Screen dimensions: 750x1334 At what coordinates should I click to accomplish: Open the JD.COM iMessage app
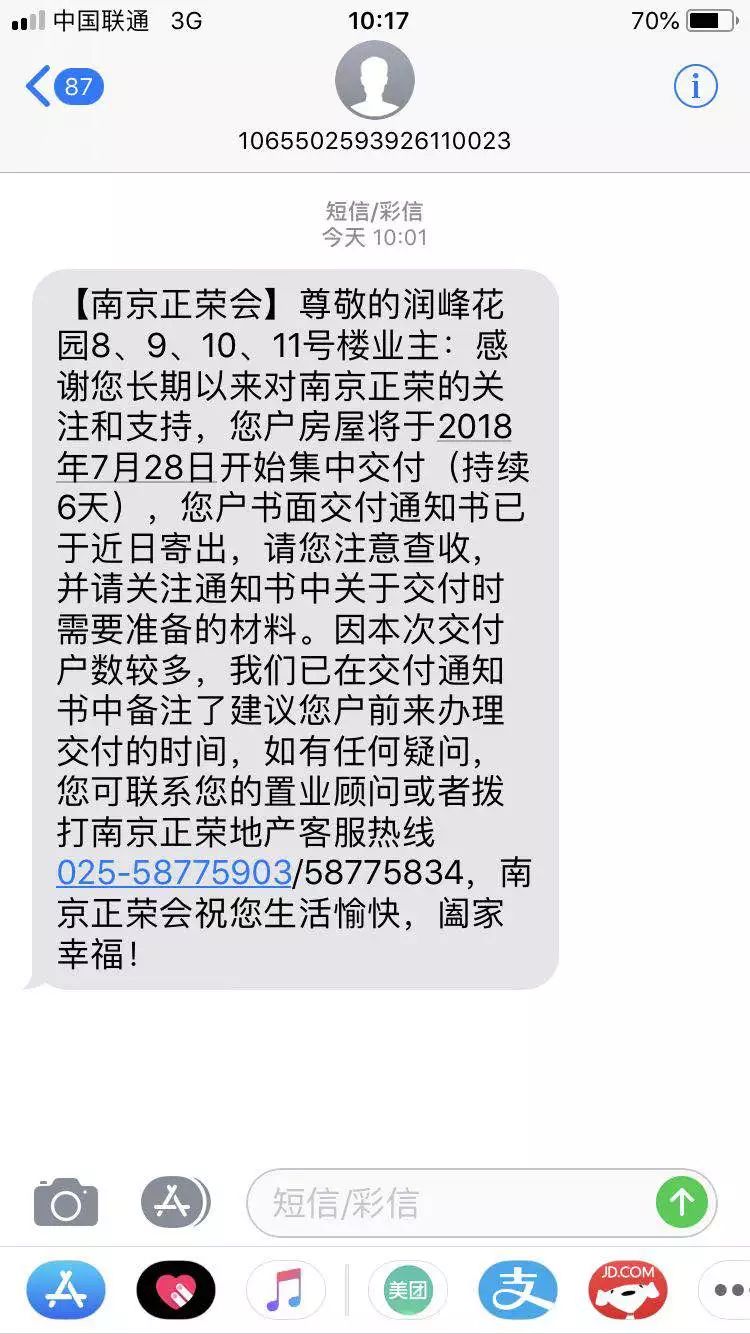point(628,1290)
